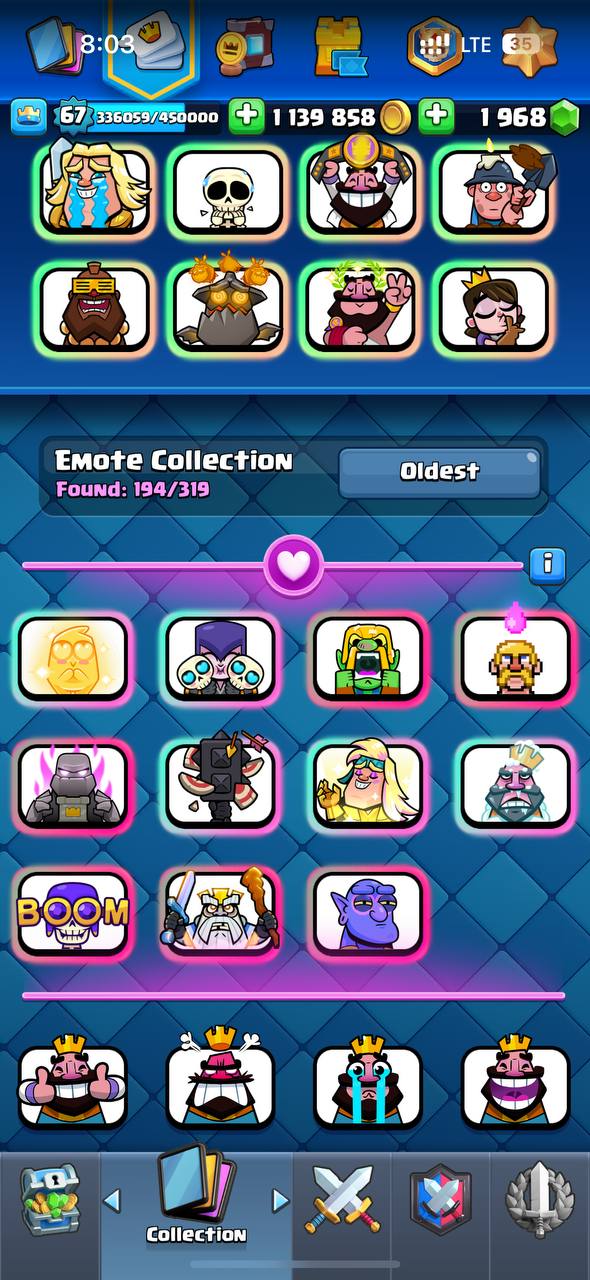This screenshot has width=590, height=1280.
Task: Pick the crying skeleton emote in deck
Action: (x=227, y=191)
